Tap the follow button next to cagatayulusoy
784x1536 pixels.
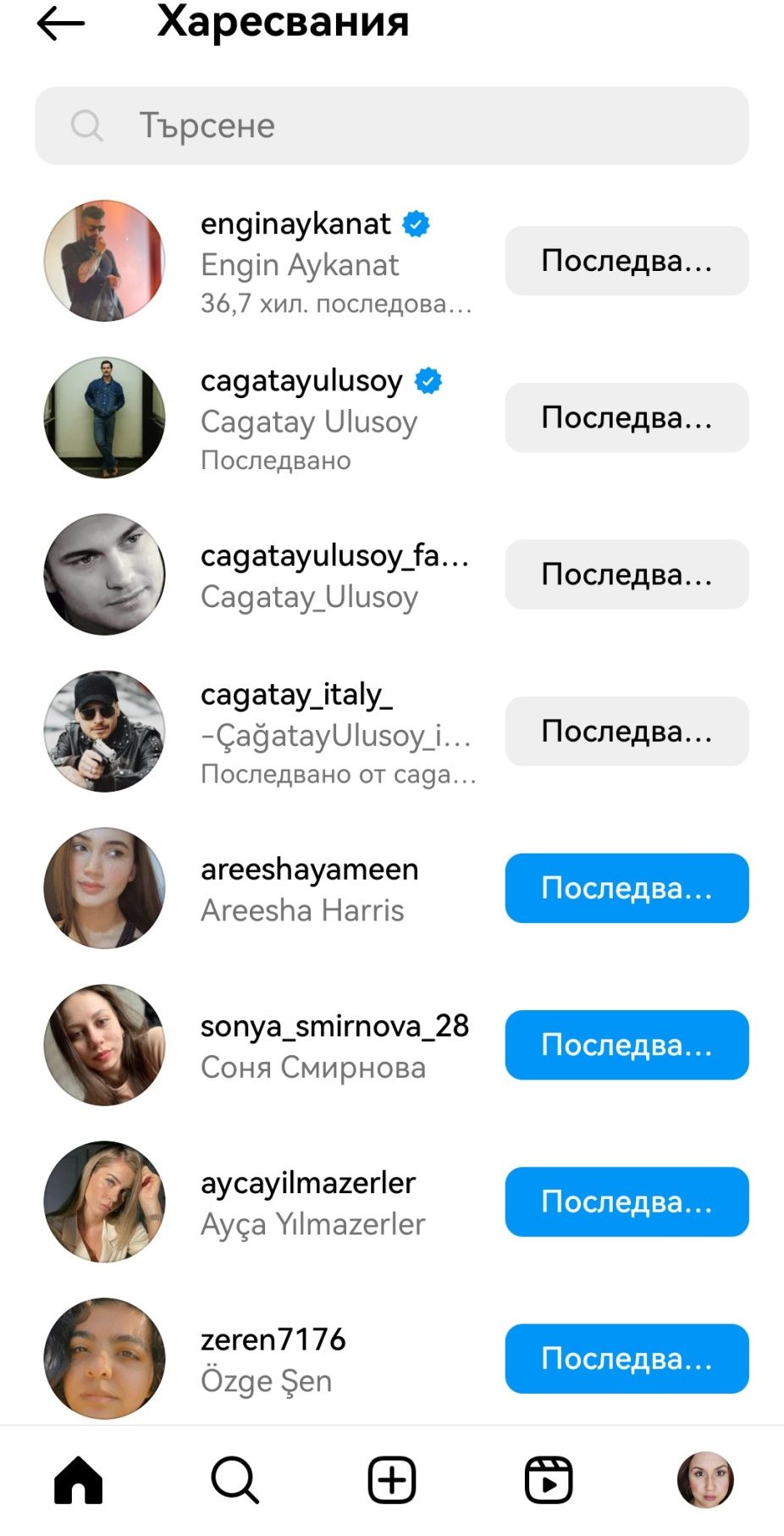pos(627,417)
